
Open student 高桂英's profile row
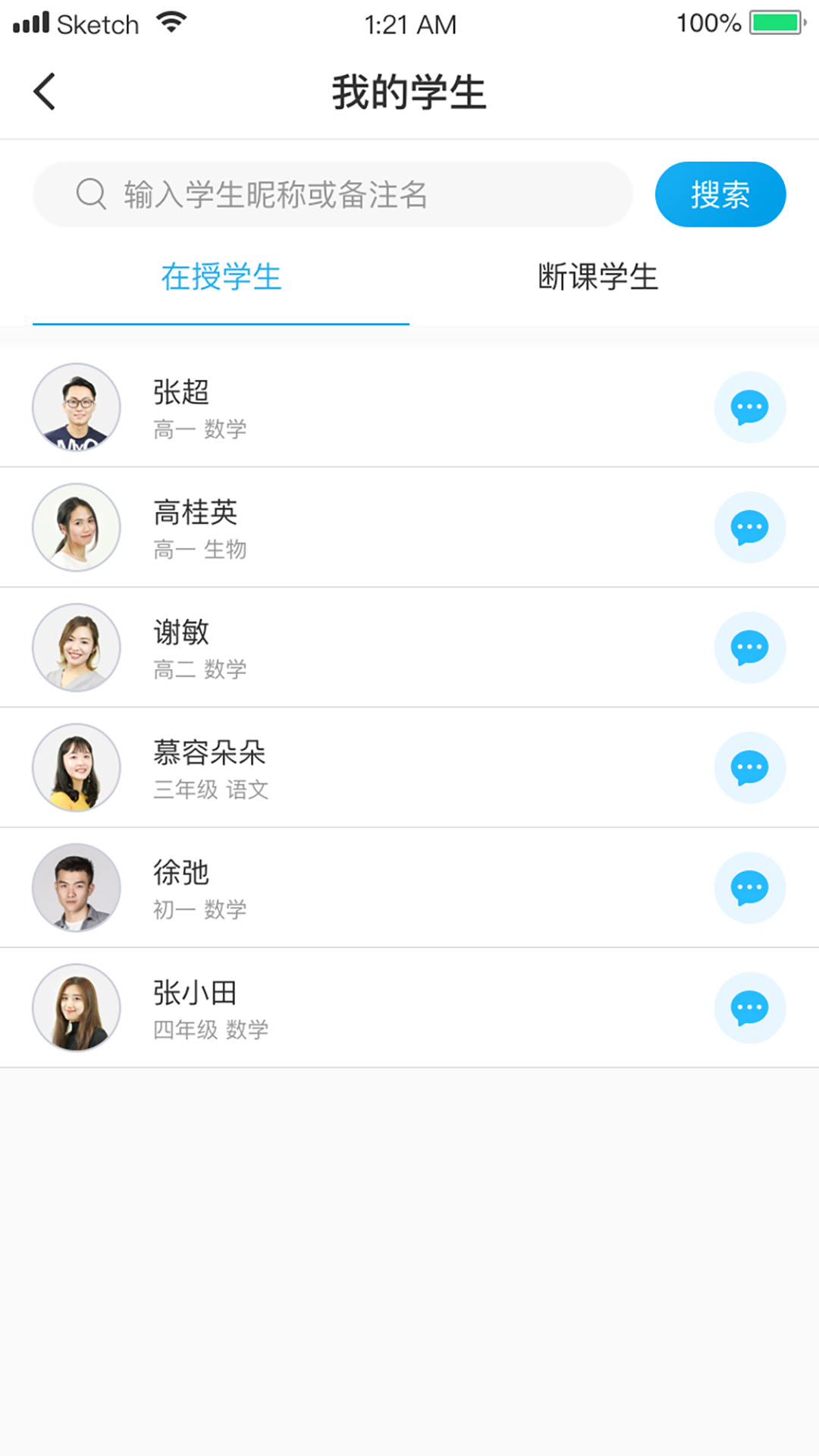pos(379,528)
